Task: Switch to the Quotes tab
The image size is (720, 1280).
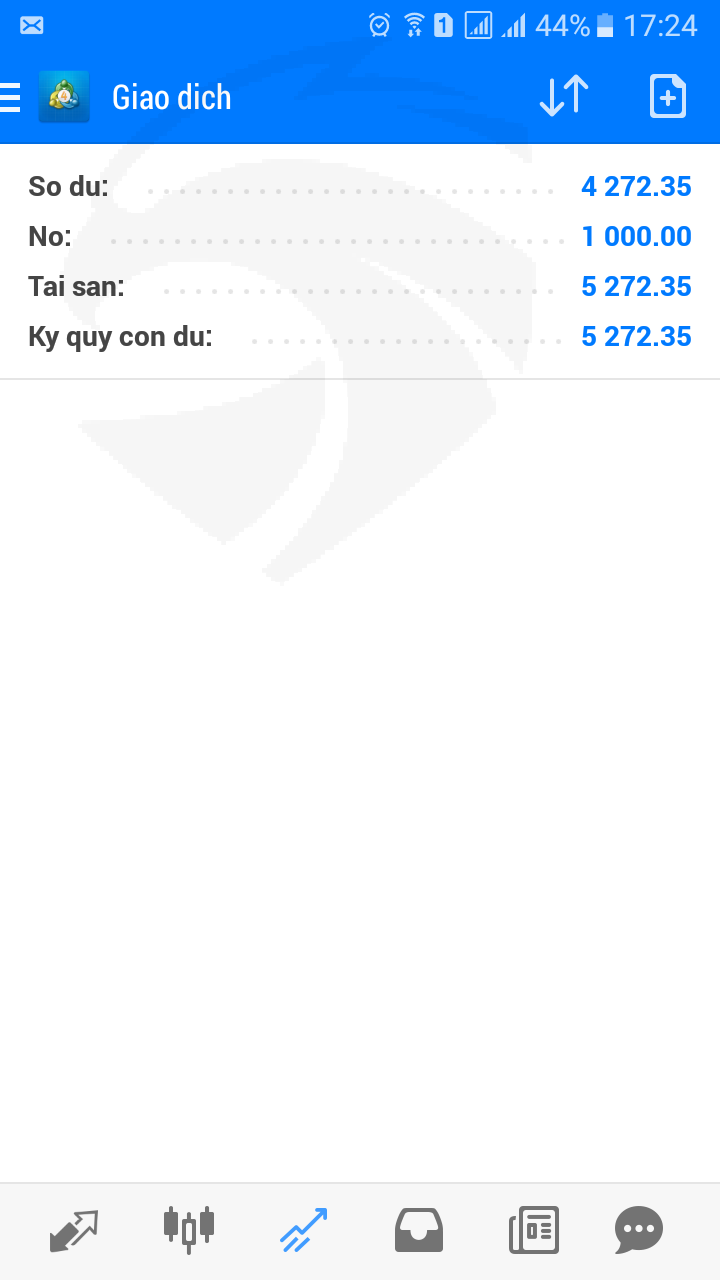Action: click(74, 1229)
